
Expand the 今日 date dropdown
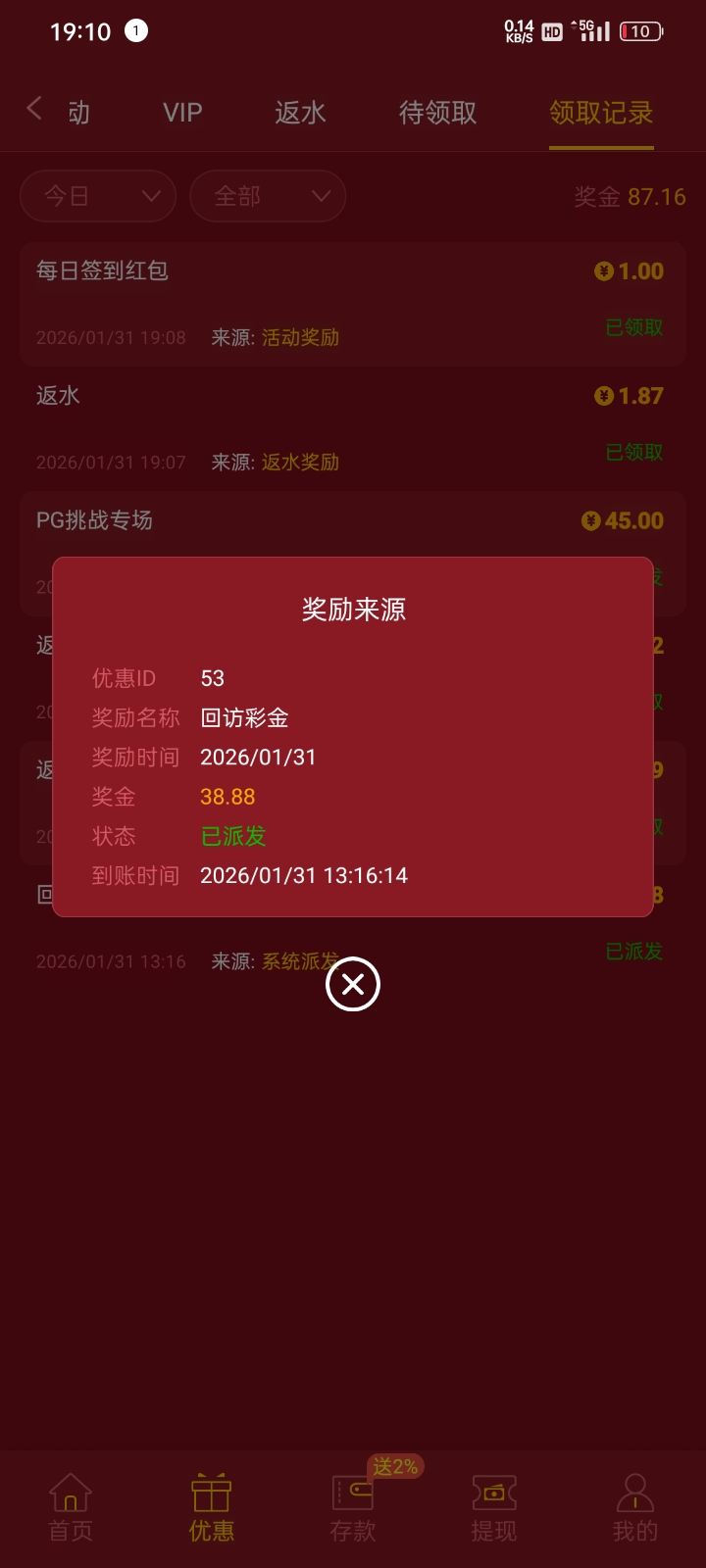(x=98, y=196)
